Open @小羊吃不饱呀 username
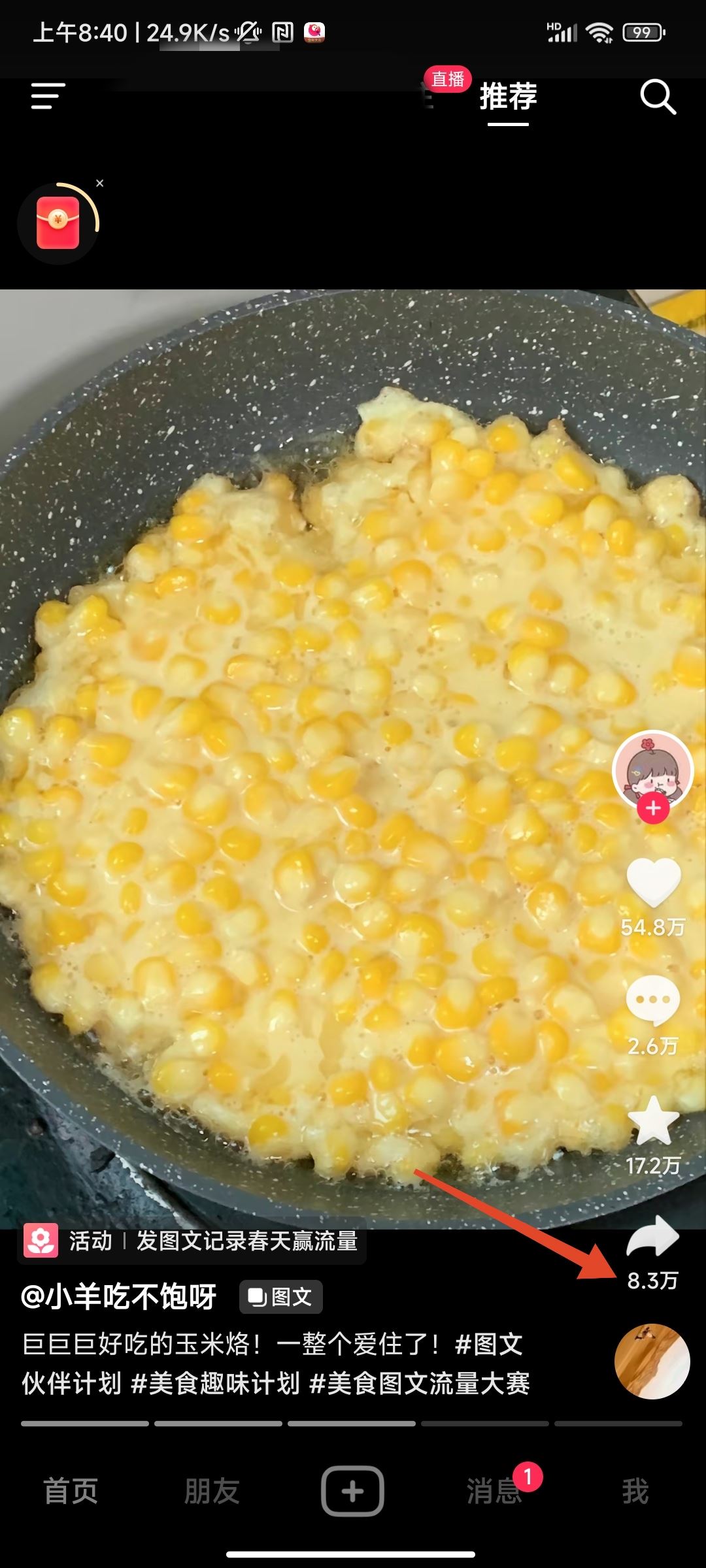This screenshot has width=706, height=1568. (x=118, y=1297)
